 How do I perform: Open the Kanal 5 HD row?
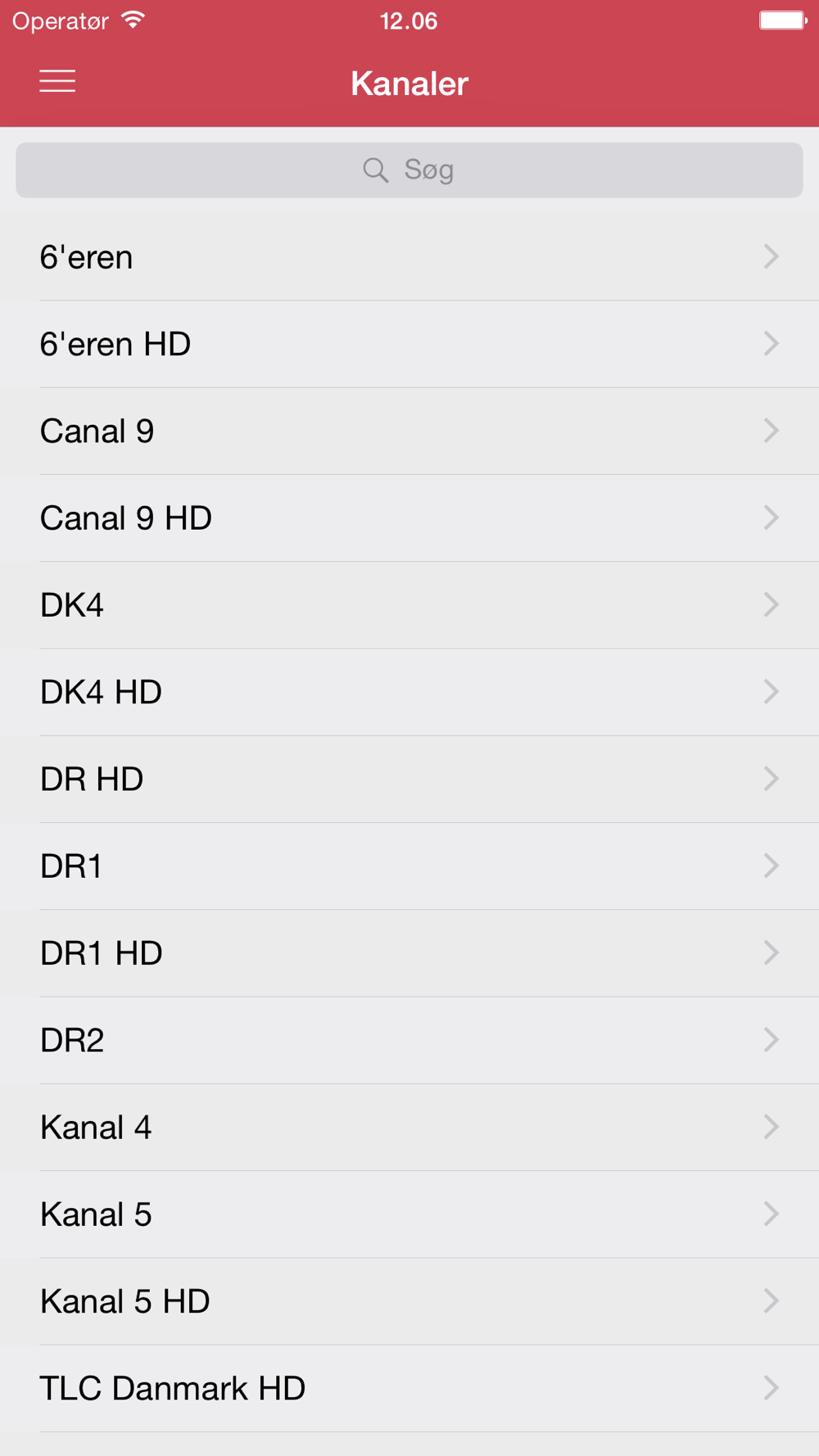click(x=409, y=1301)
